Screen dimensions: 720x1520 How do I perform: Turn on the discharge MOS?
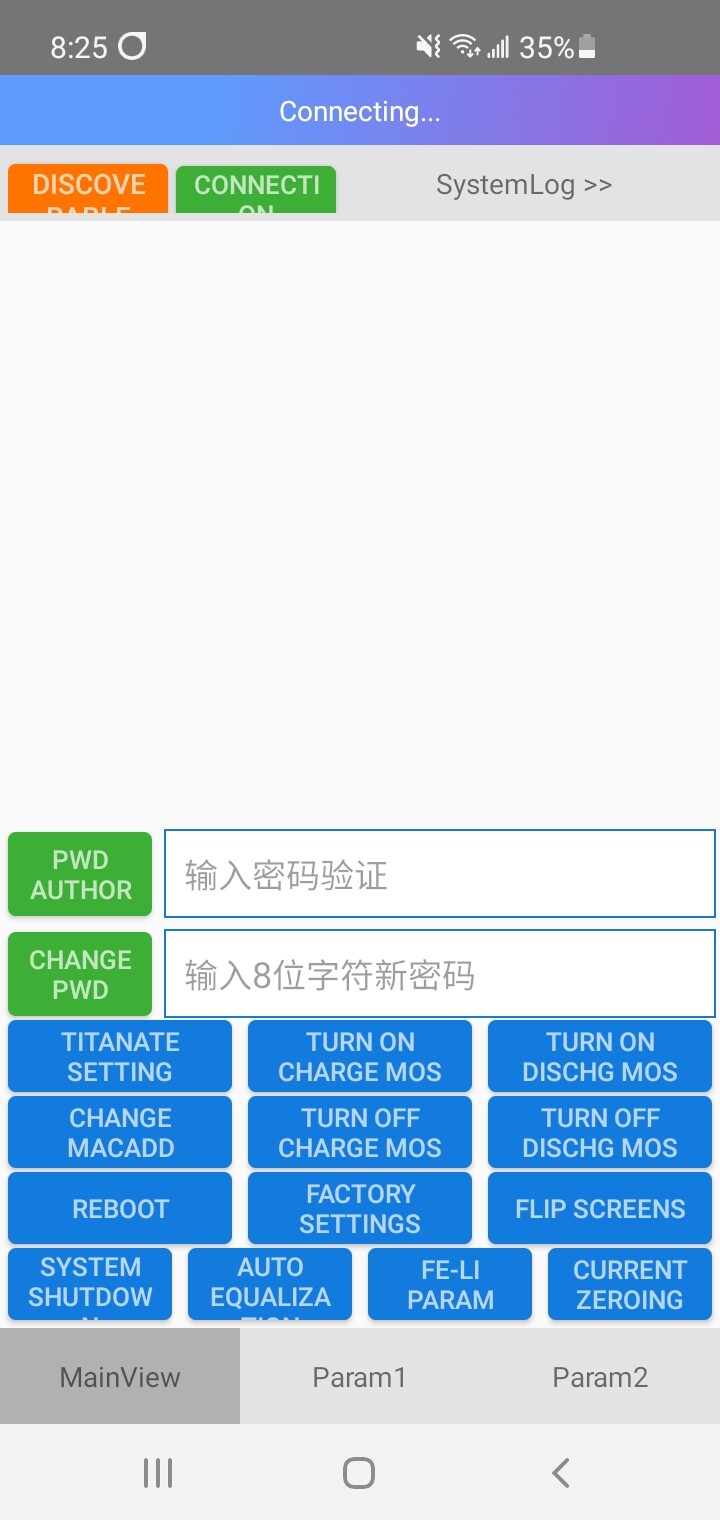tap(600, 1056)
